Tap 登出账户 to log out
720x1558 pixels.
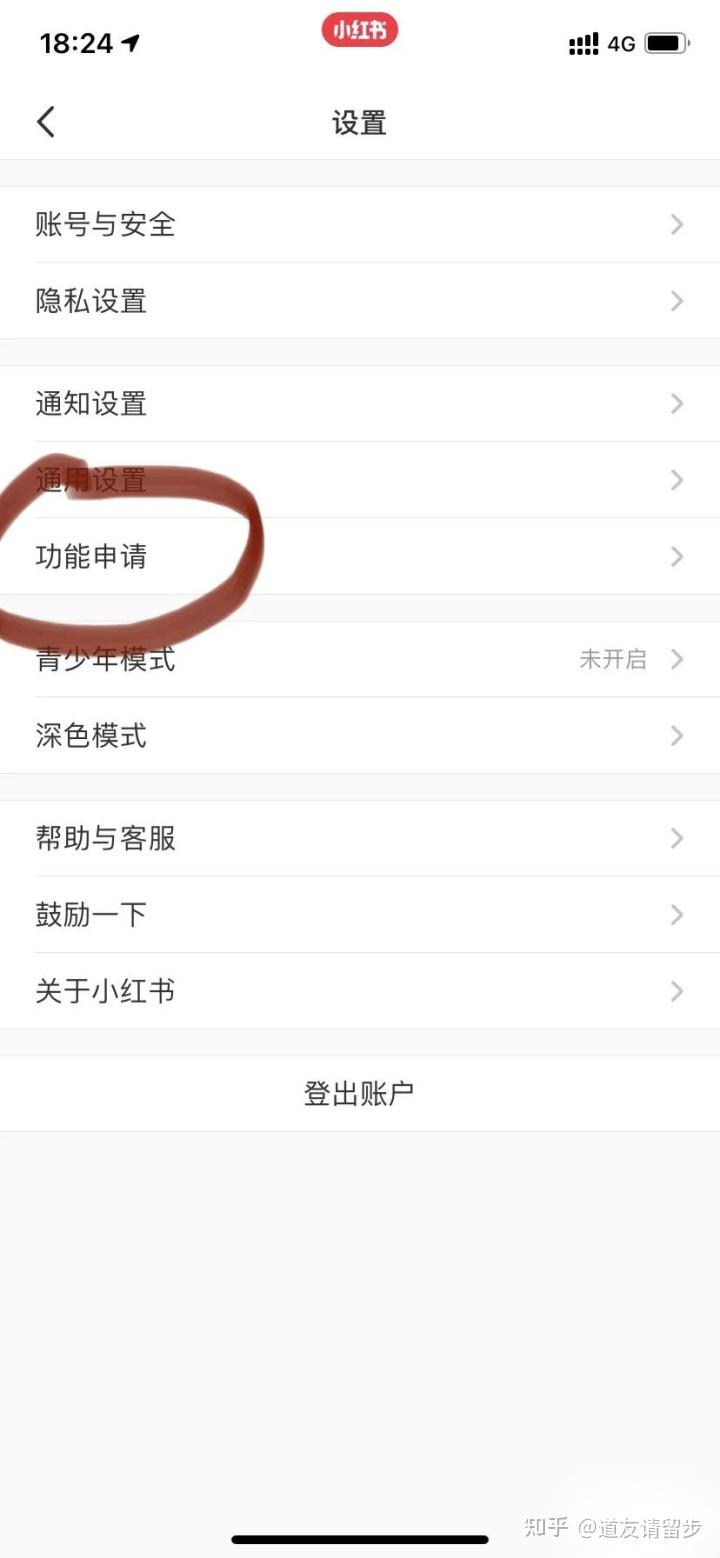coord(359,1094)
